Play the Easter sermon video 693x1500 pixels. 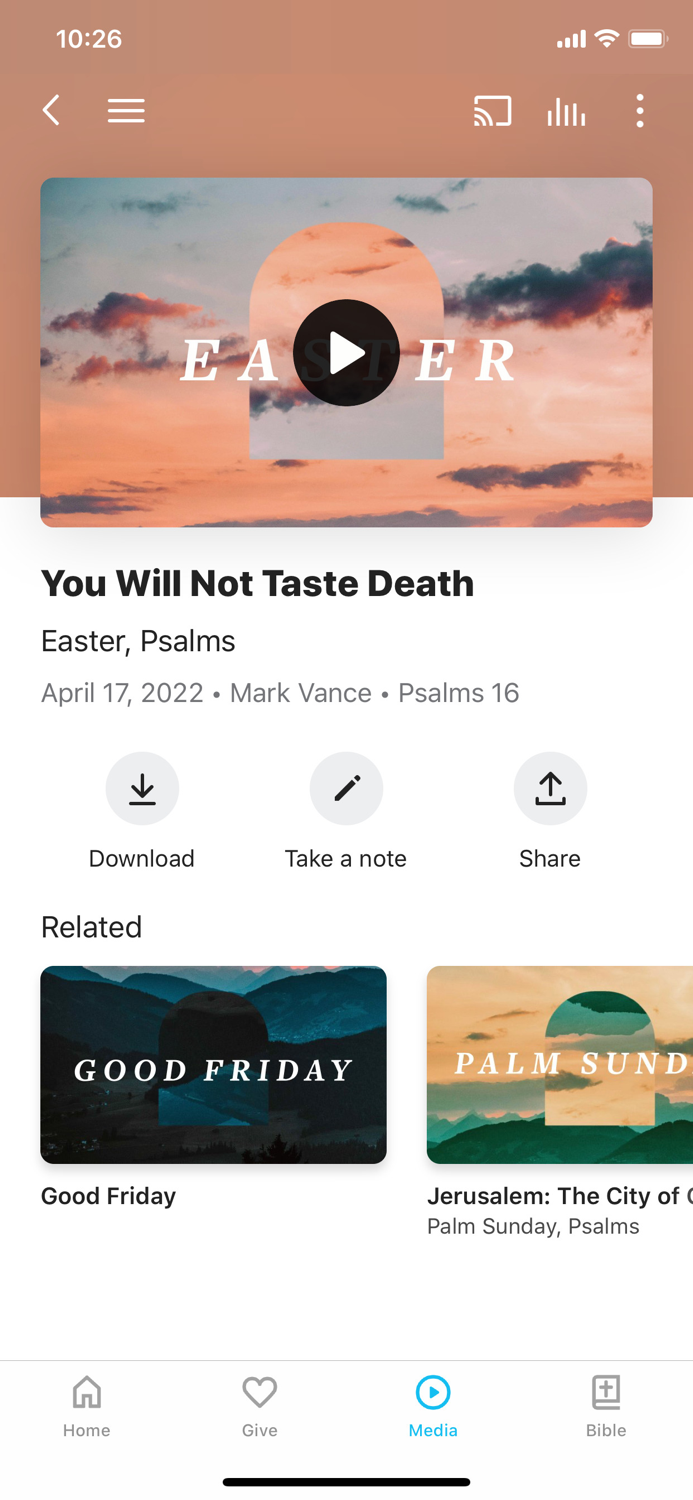pos(347,353)
